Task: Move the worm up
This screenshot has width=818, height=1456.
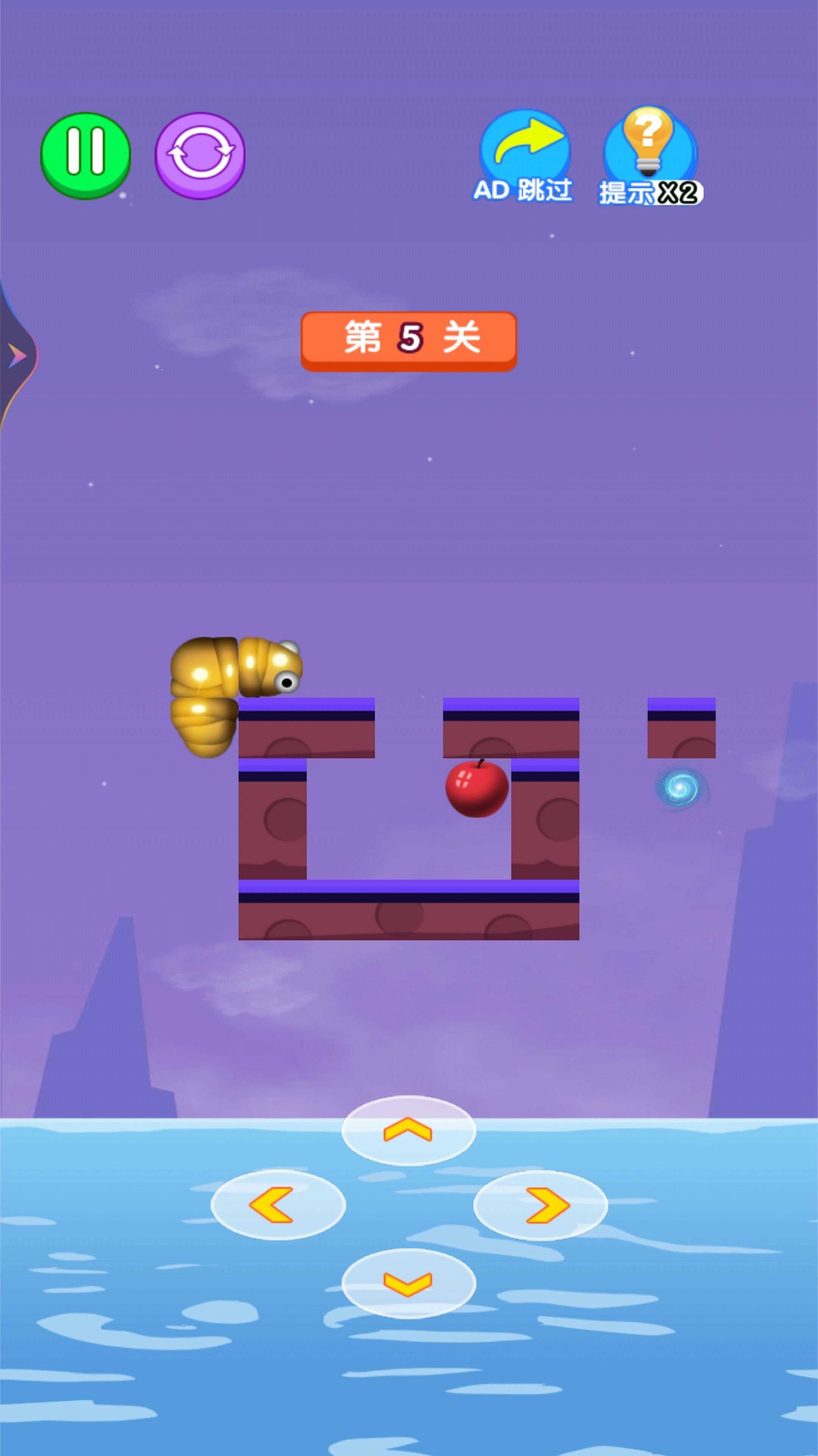Action: point(408,1130)
